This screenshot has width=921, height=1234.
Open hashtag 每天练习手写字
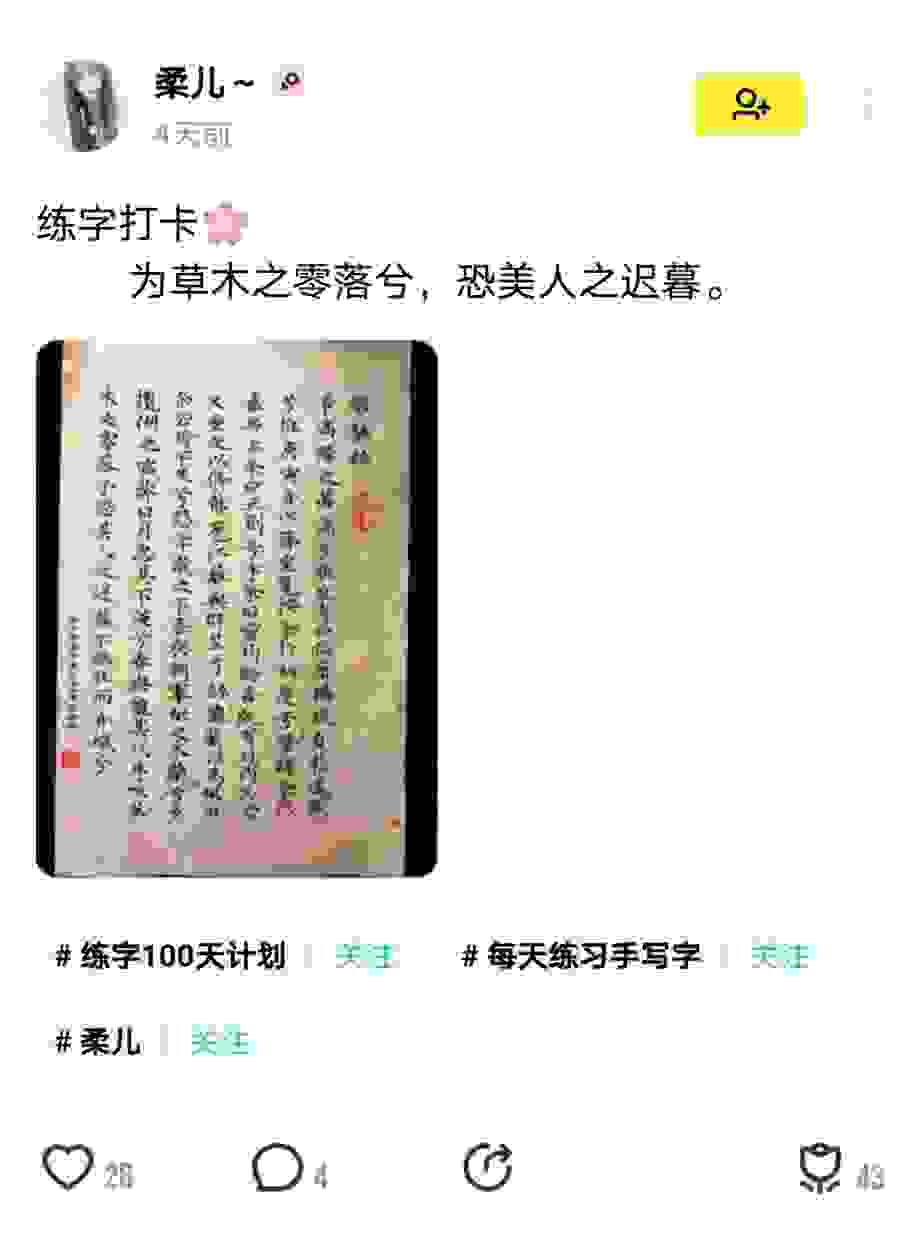[581, 957]
